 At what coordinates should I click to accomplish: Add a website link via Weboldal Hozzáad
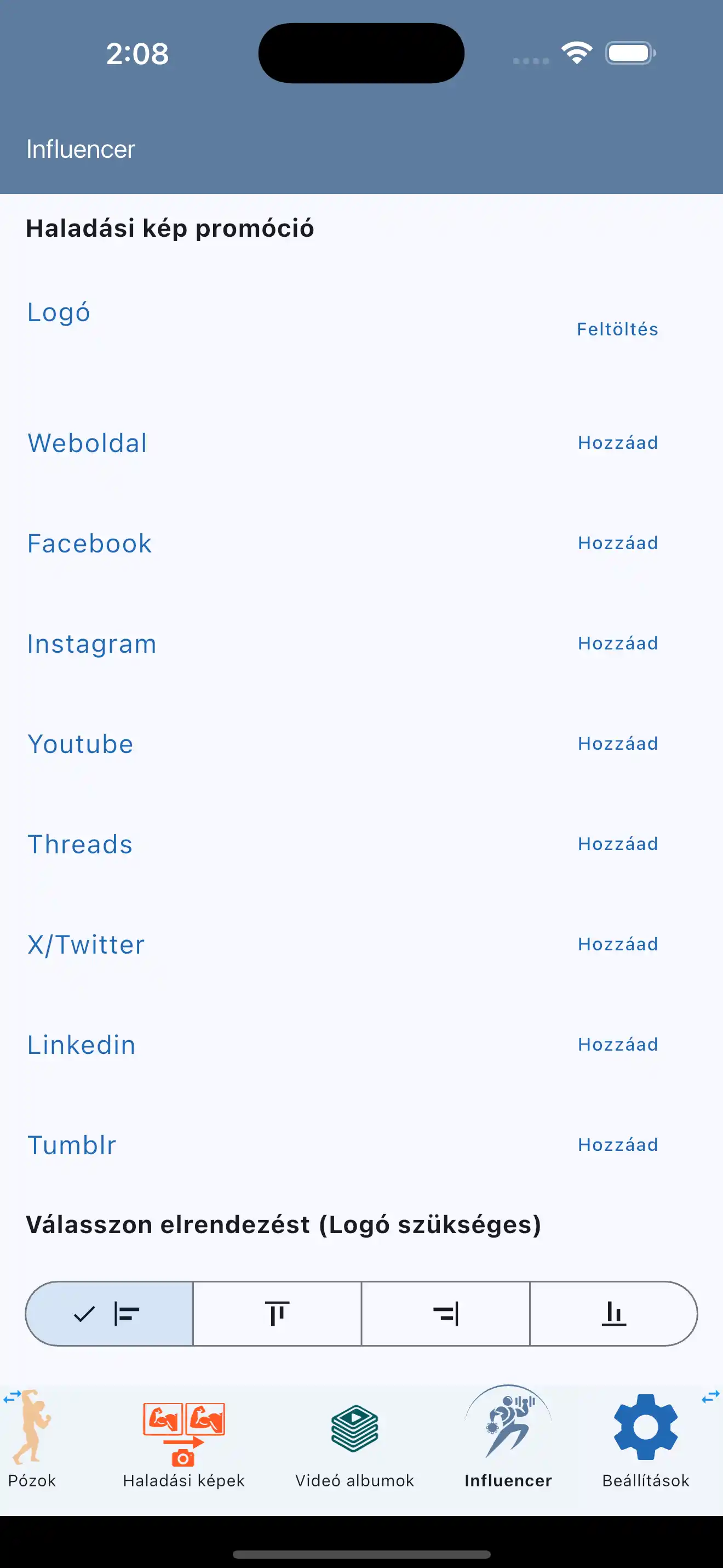pyautogui.click(x=618, y=442)
